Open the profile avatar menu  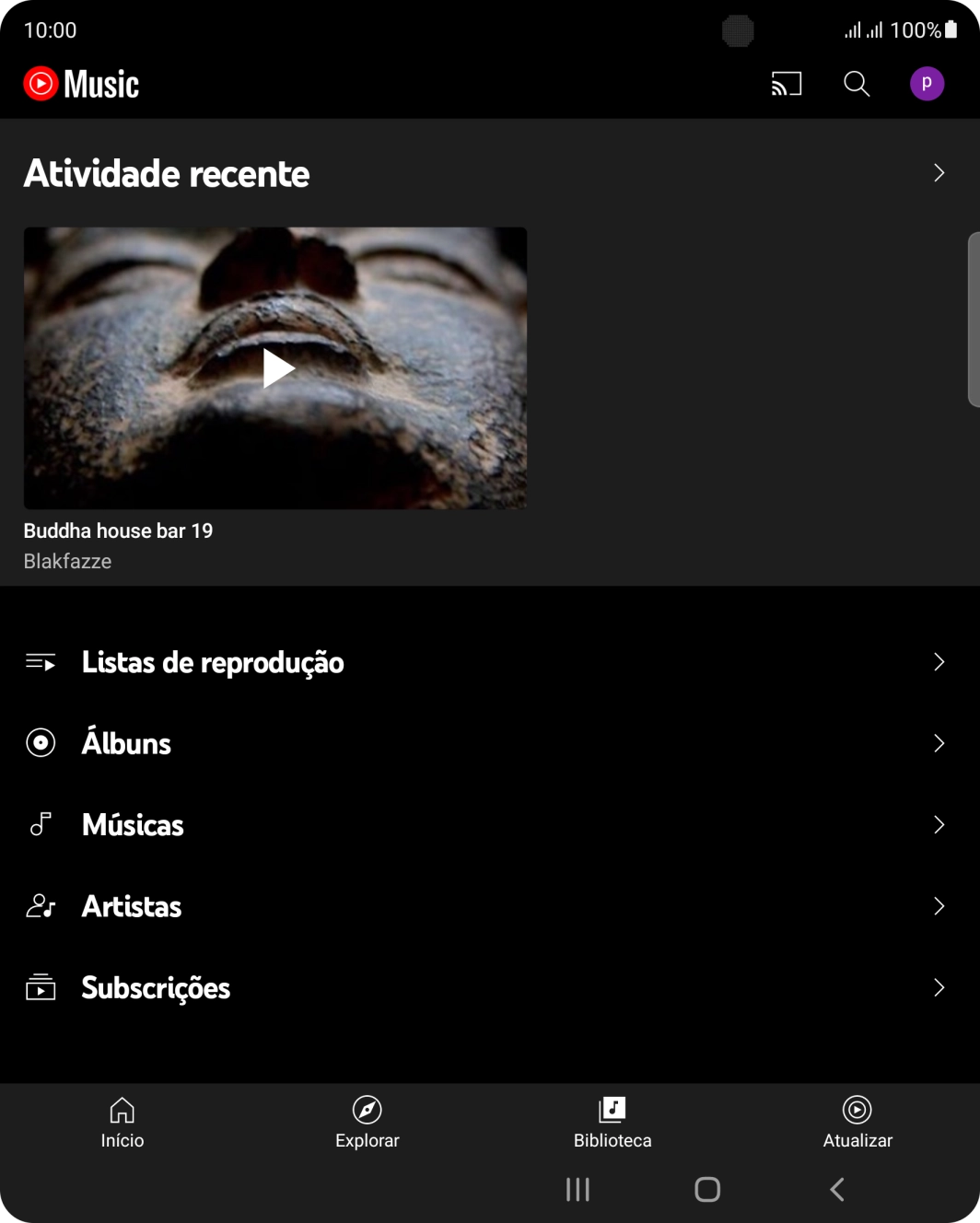(x=927, y=83)
